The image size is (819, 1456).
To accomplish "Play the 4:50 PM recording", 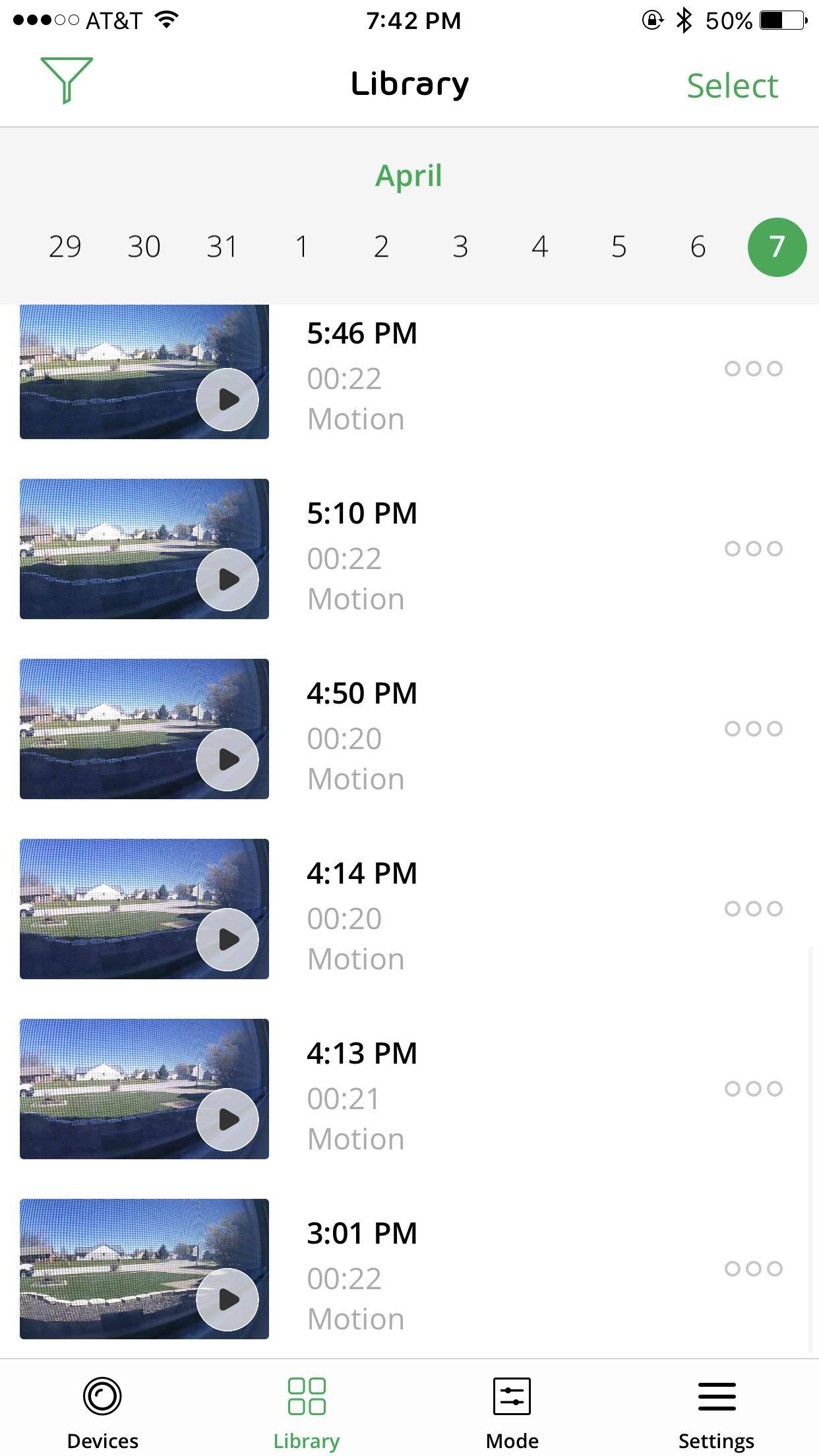I will tap(227, 759).
